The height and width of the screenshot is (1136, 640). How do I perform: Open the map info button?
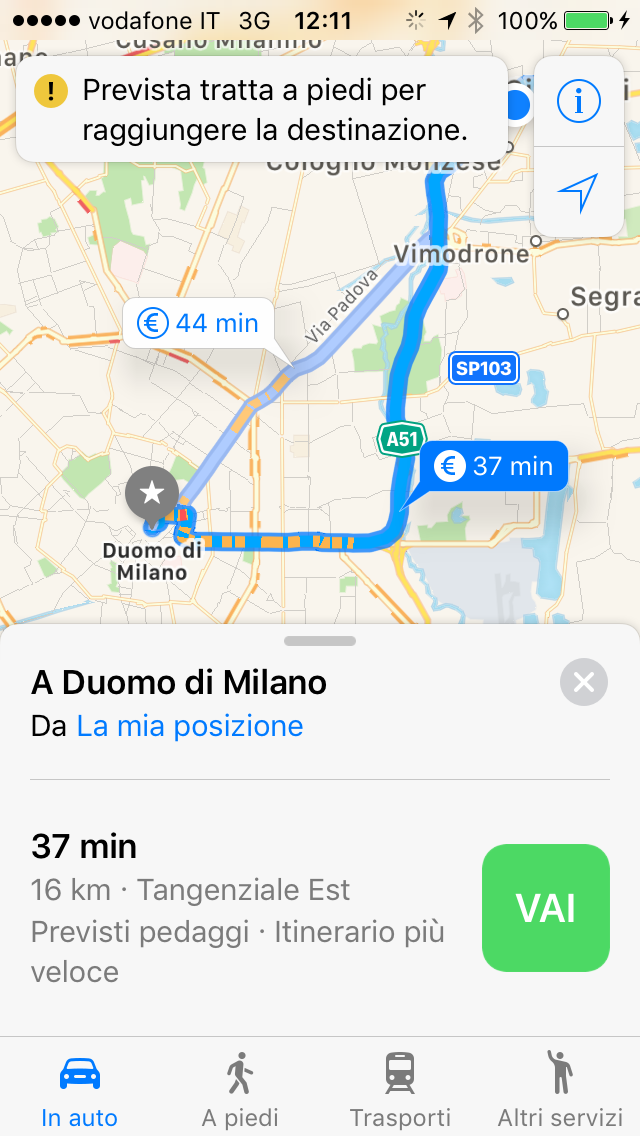[579, 101]
